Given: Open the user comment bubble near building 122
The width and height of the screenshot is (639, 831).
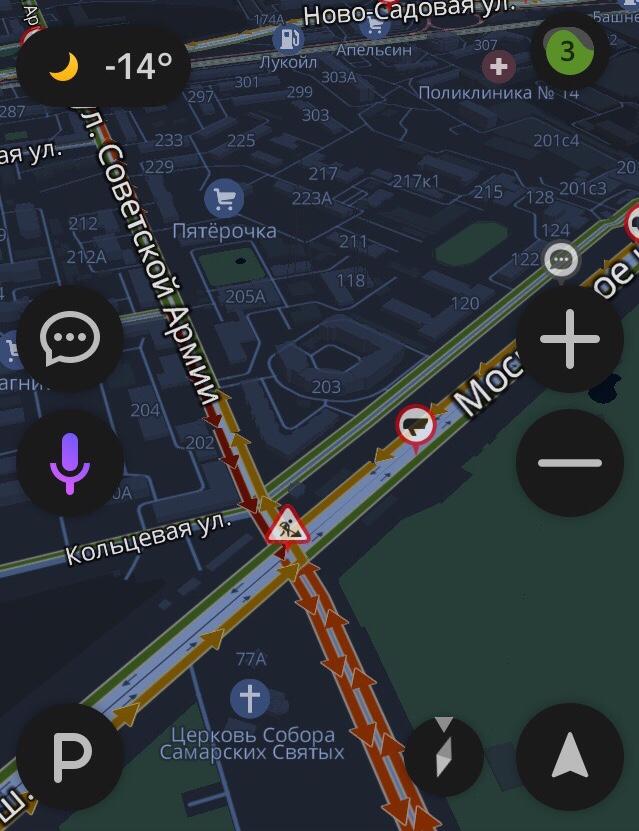Looking at the screenshot, I should (x=562, y=261).
